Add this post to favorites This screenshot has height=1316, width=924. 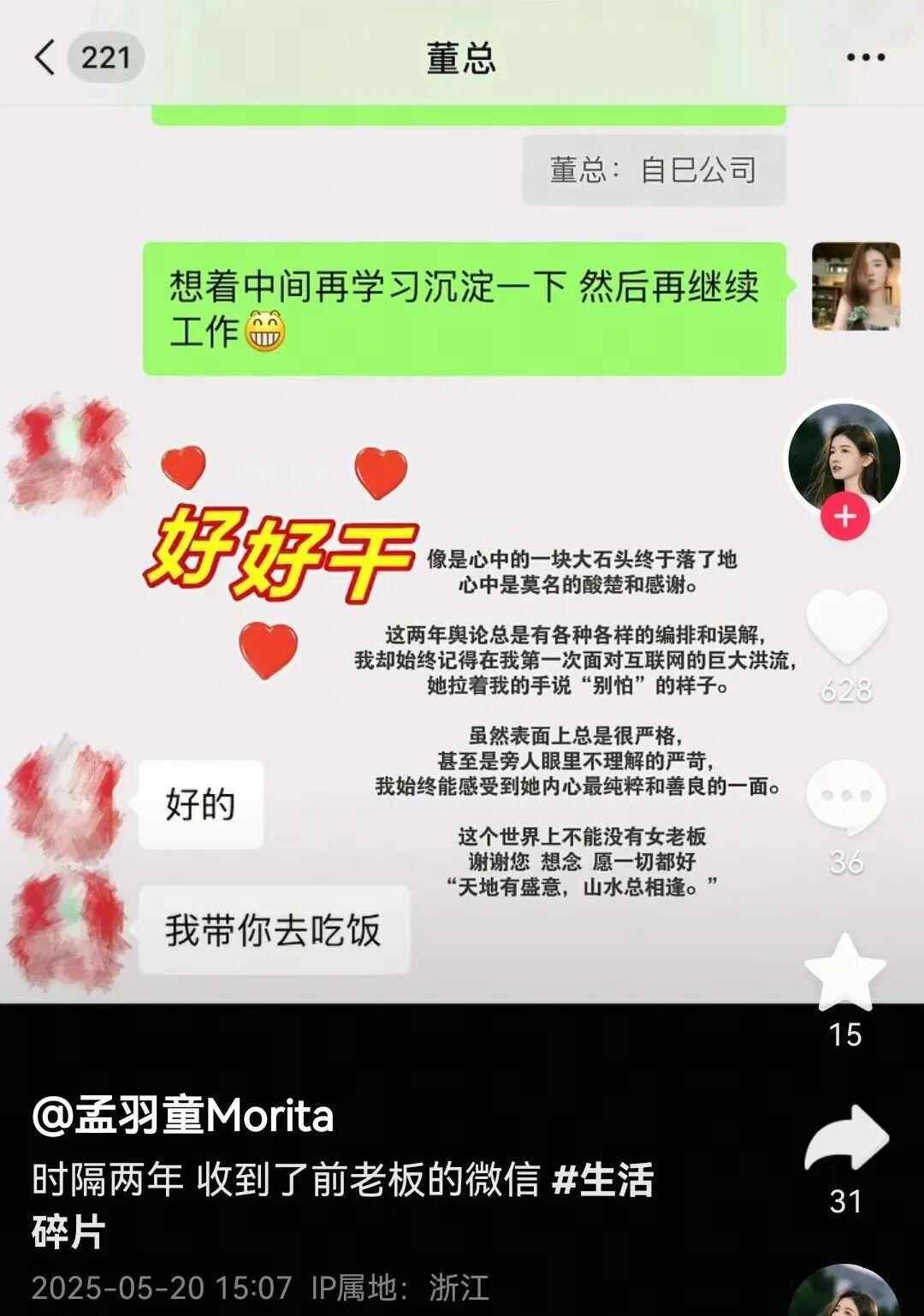[x=845, y=973]
